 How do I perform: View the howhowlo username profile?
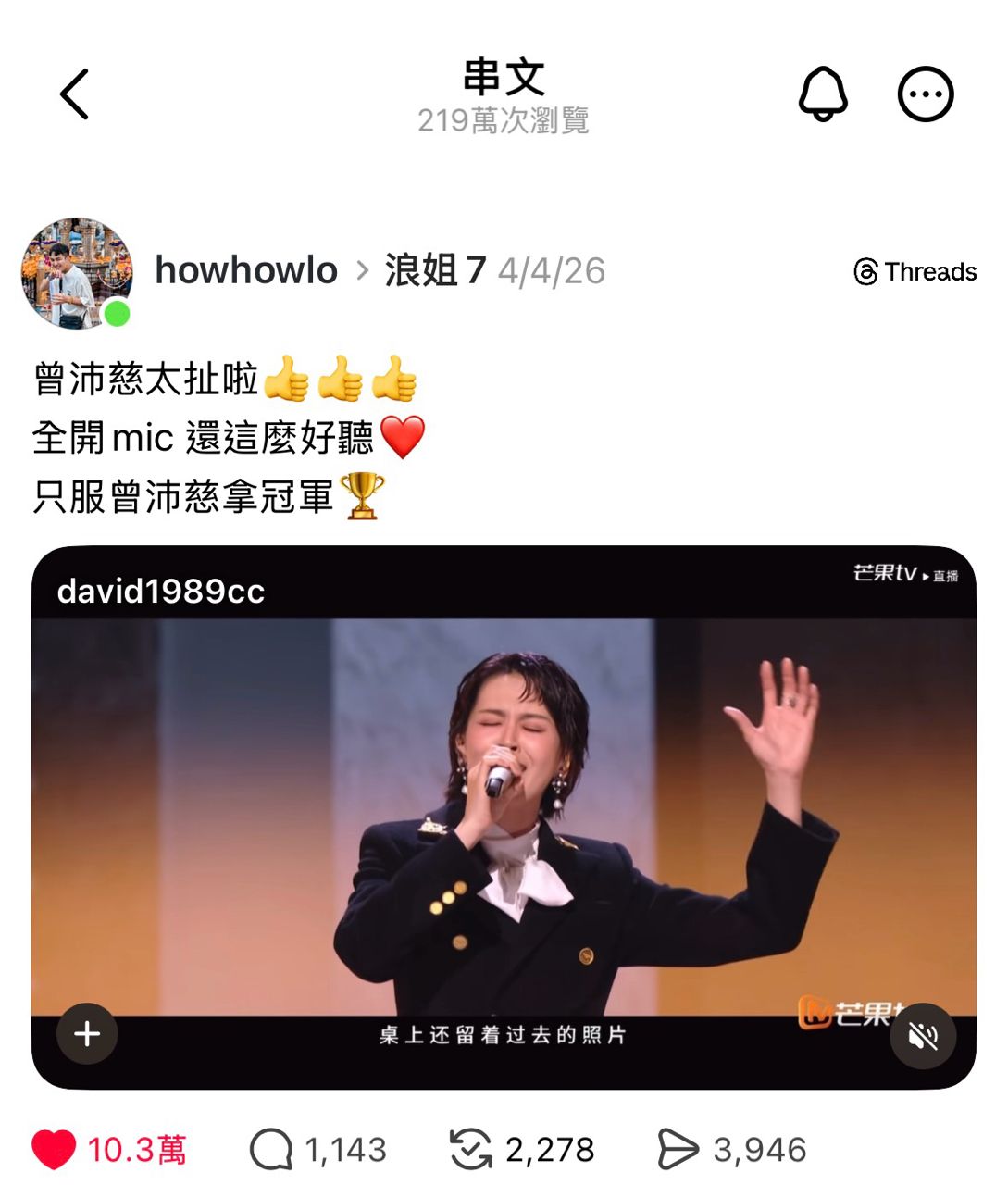coord(245,271)
